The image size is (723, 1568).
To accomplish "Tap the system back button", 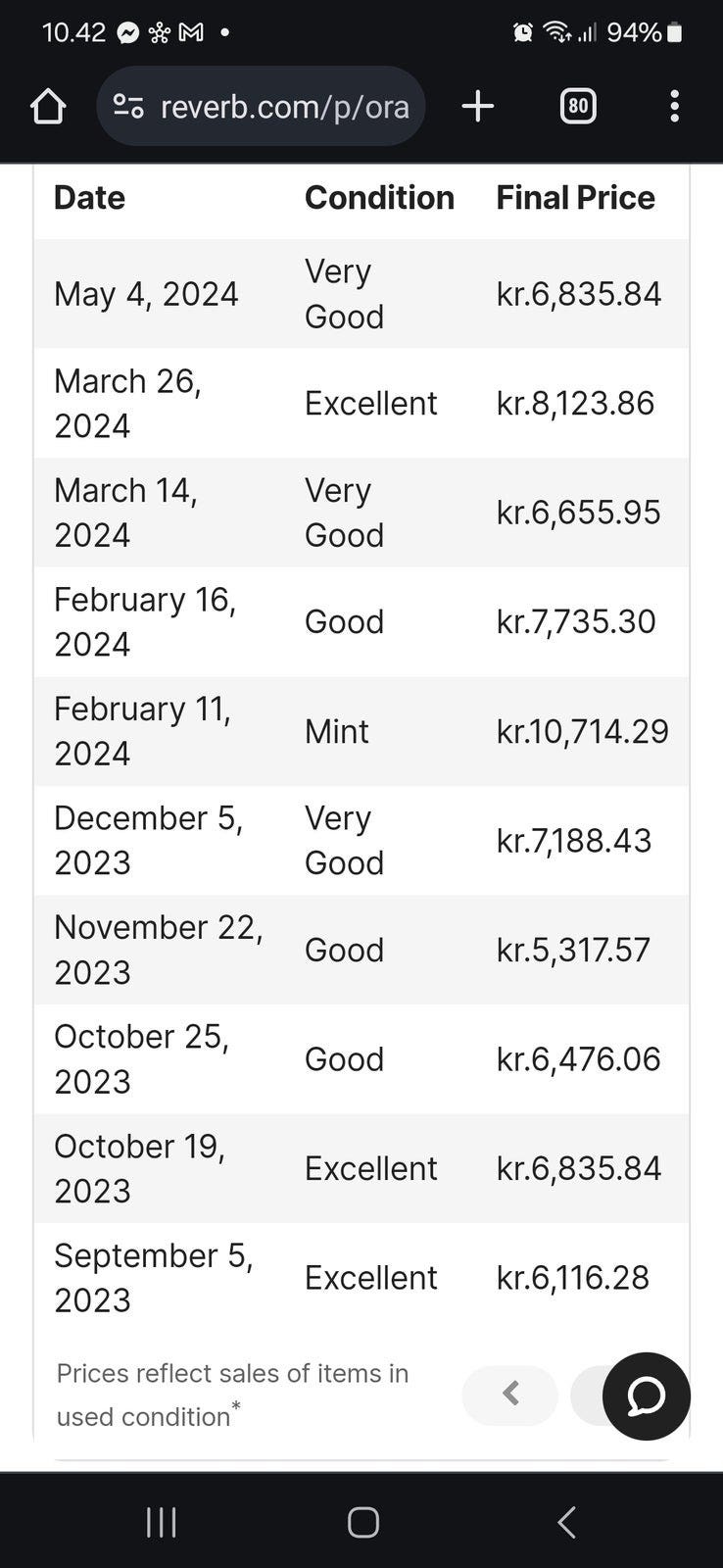I will 565,1522.
